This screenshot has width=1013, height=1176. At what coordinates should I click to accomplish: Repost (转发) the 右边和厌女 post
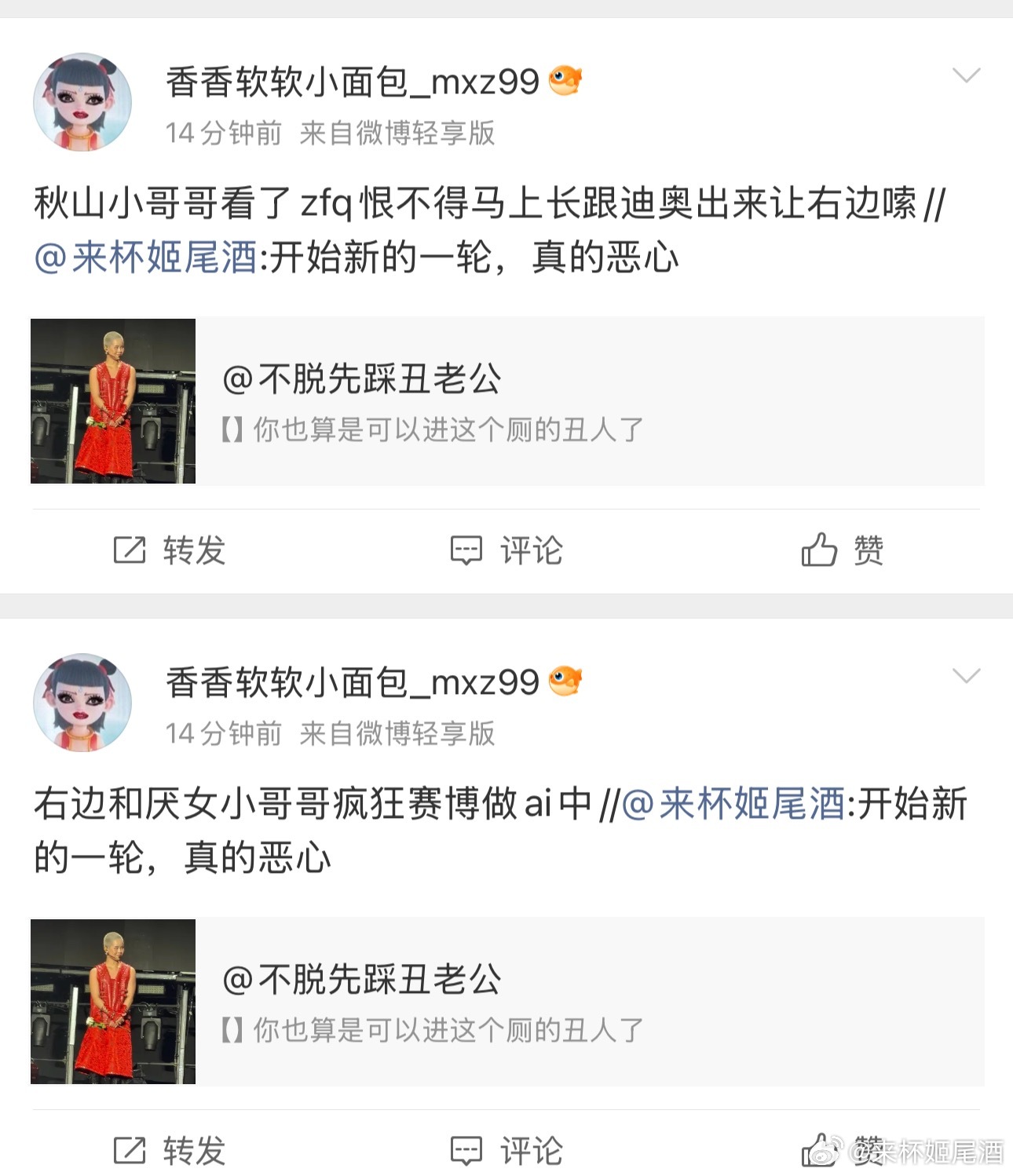pos(170,1151)
